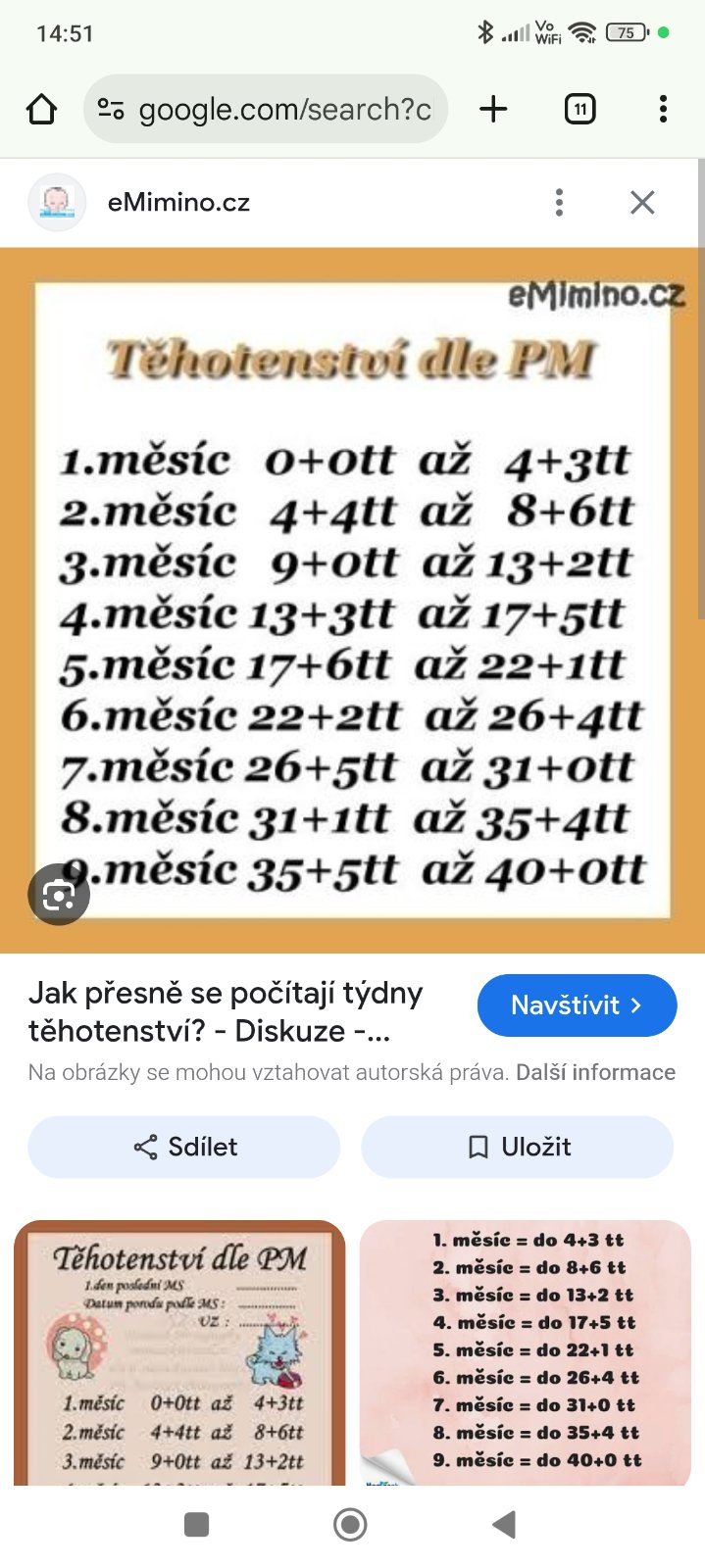Share this image with Sdílet
The image size is (705, 1568).
point(184,1147)
